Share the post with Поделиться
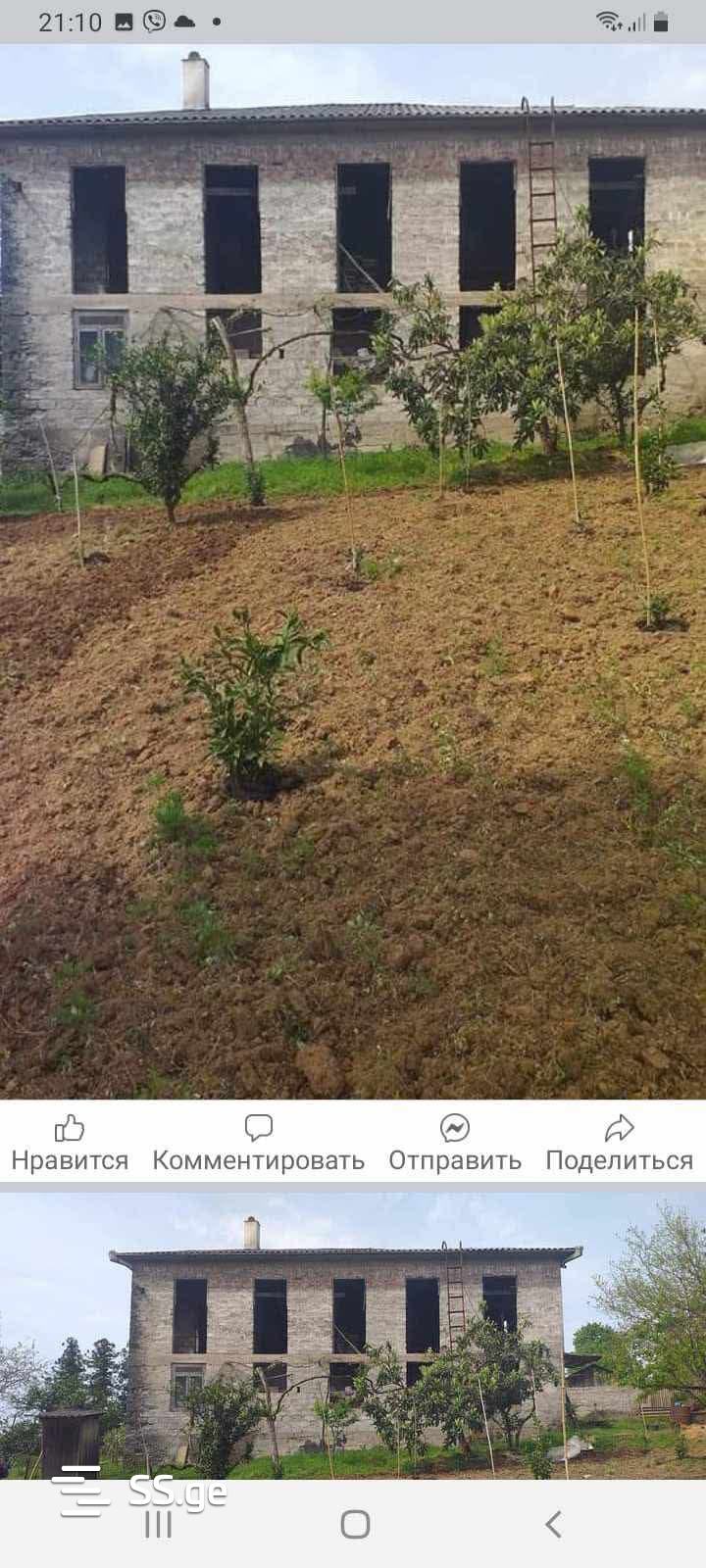706x1568 pixels. coord(619,1143)
